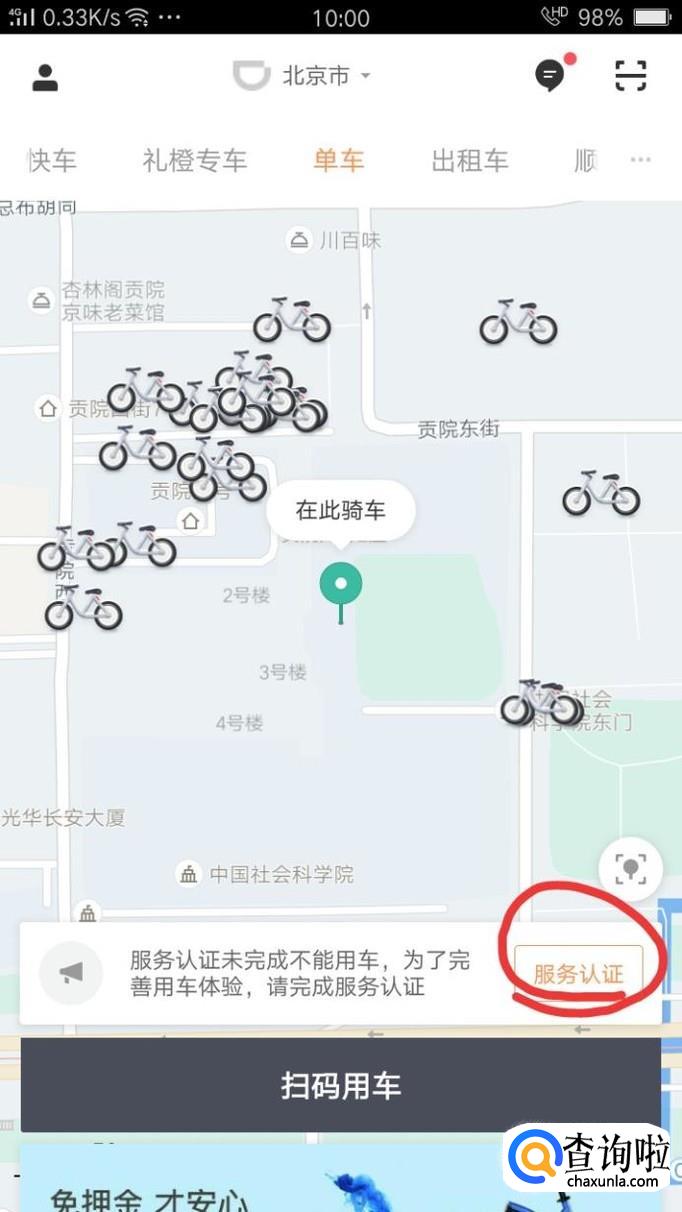The image size is (682, 1212).
Task: Open the messages icon with red dot
Action: tap(550, 76)
